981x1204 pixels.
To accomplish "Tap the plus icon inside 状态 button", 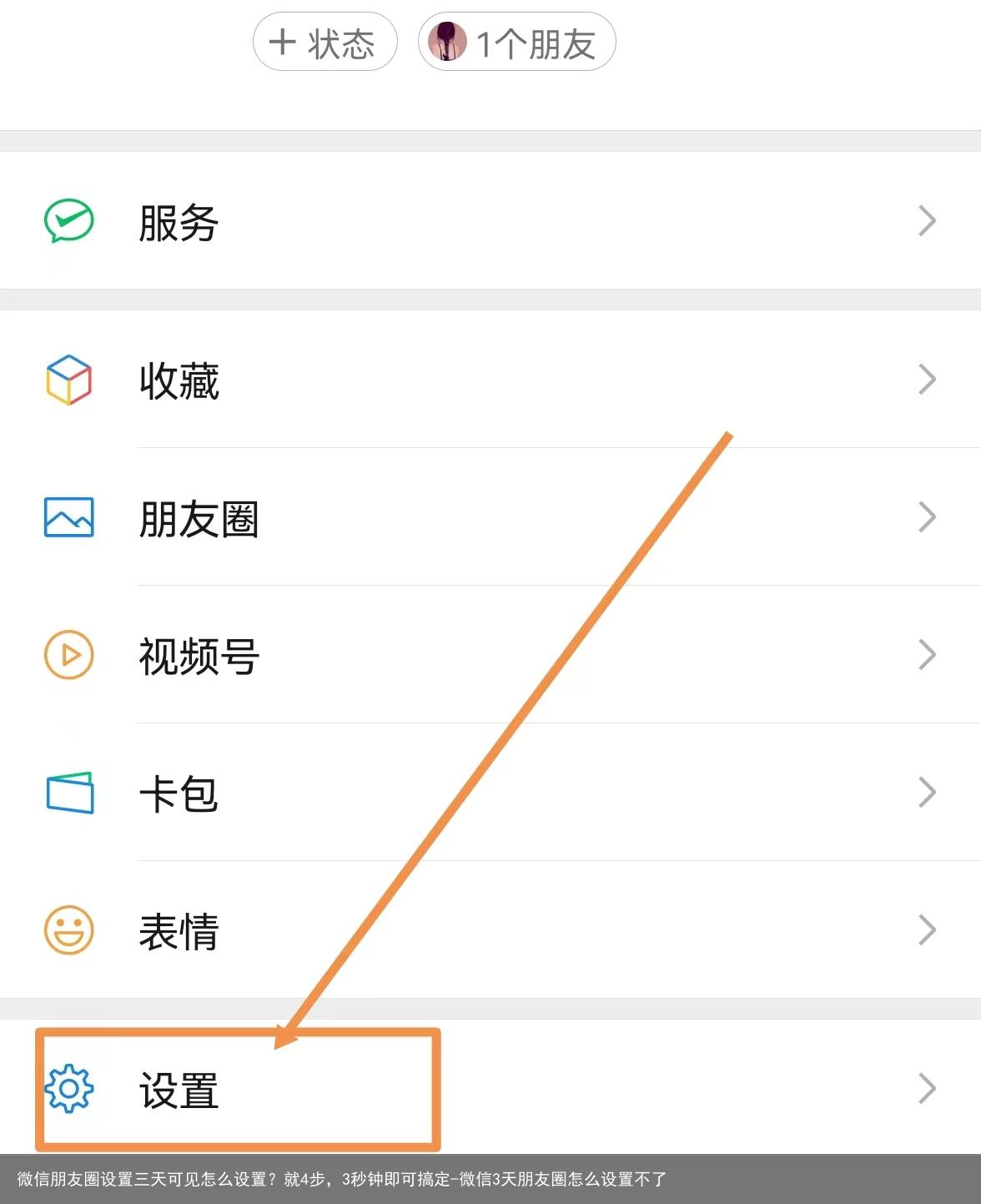I will click(x=284, y=42).
